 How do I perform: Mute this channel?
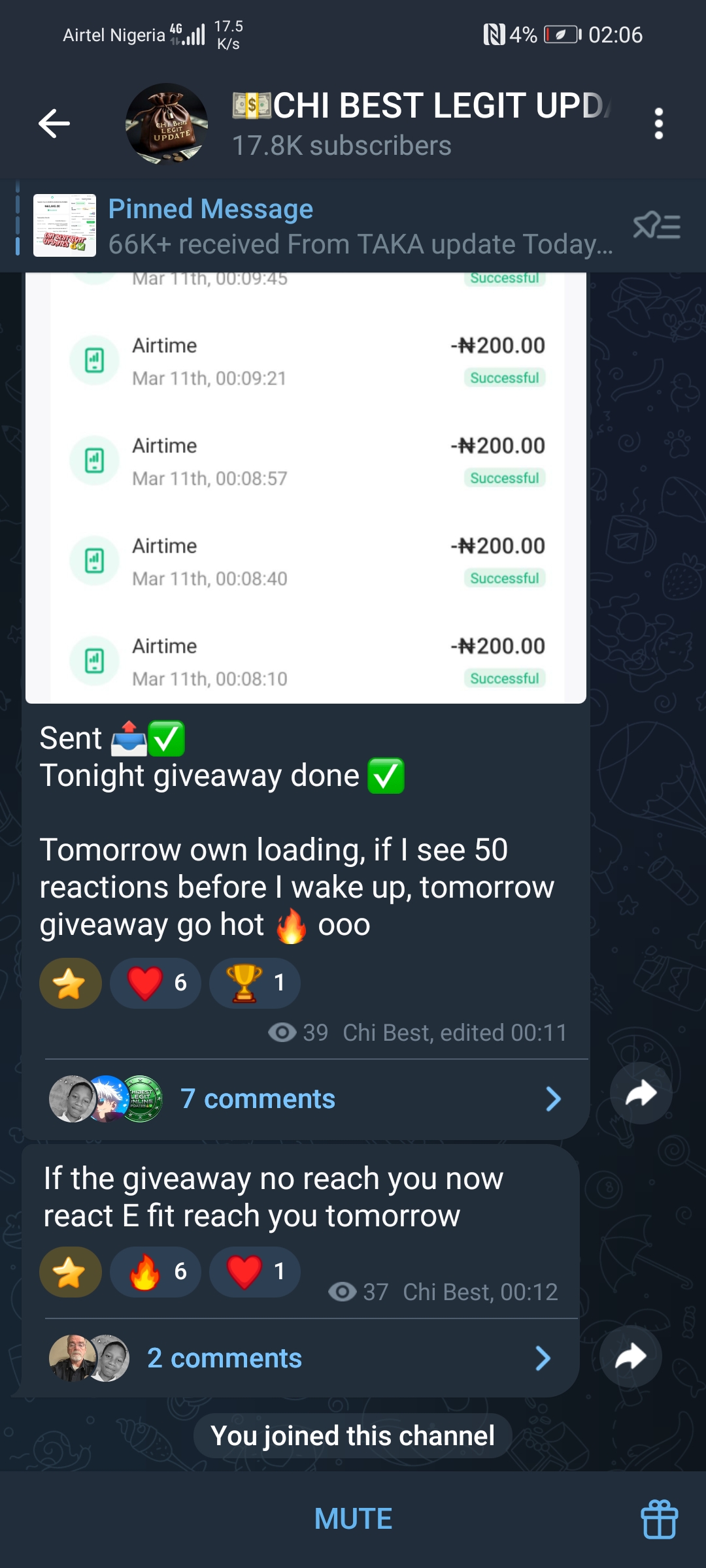point(353,1519)
